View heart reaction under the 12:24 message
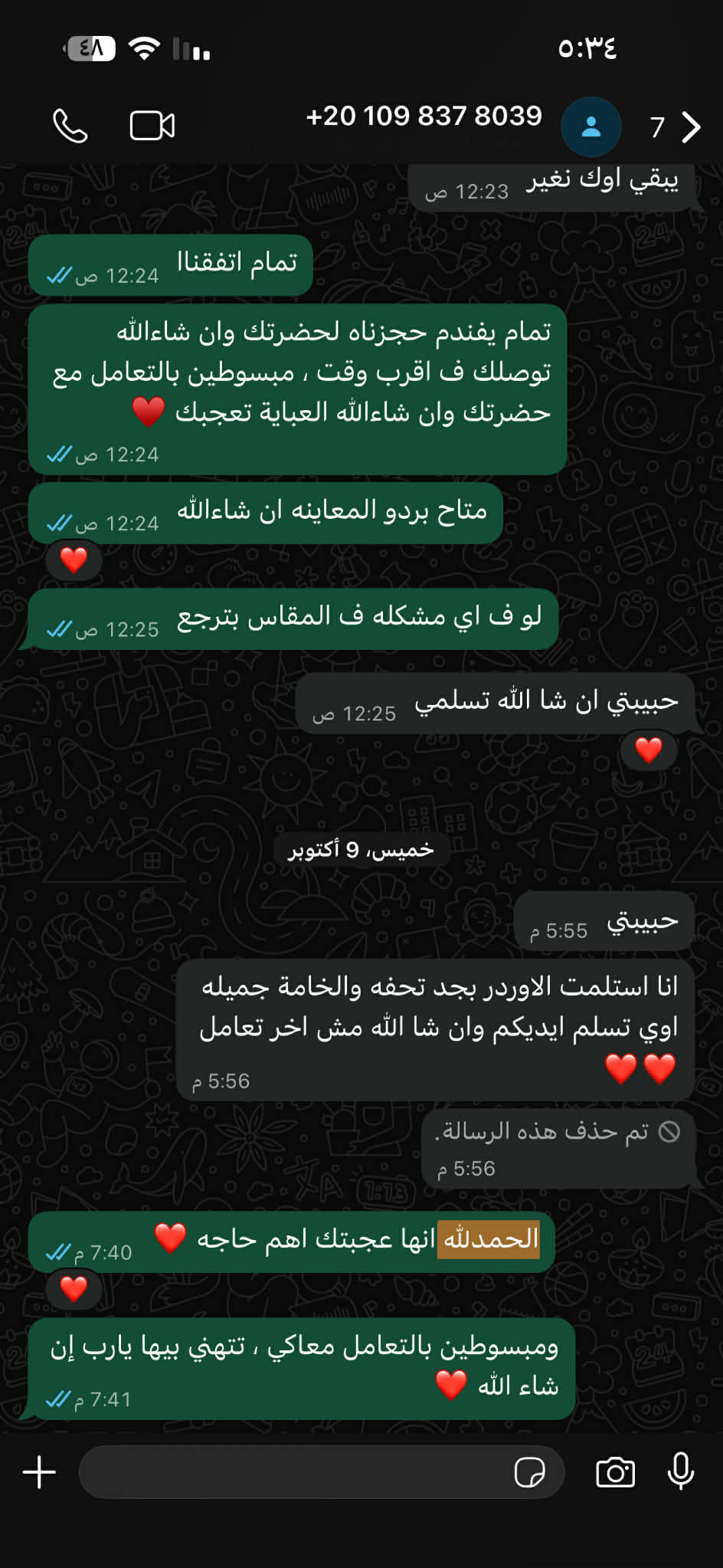Image resolution: width=723 pixels, height=1568 pixels. coord(74,560)
